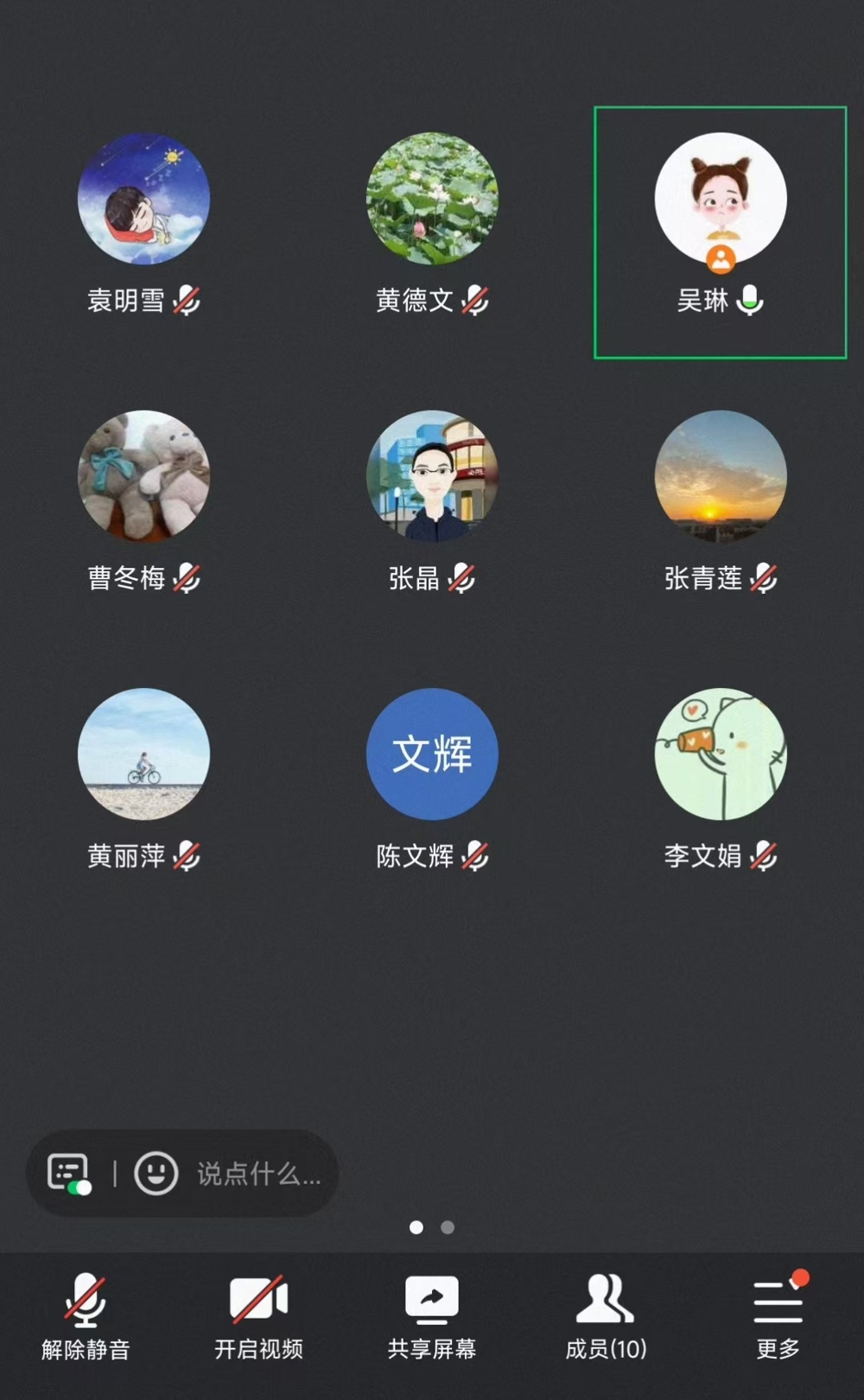Toggle the chat bubble display icon

click(x=69, y=1174)
